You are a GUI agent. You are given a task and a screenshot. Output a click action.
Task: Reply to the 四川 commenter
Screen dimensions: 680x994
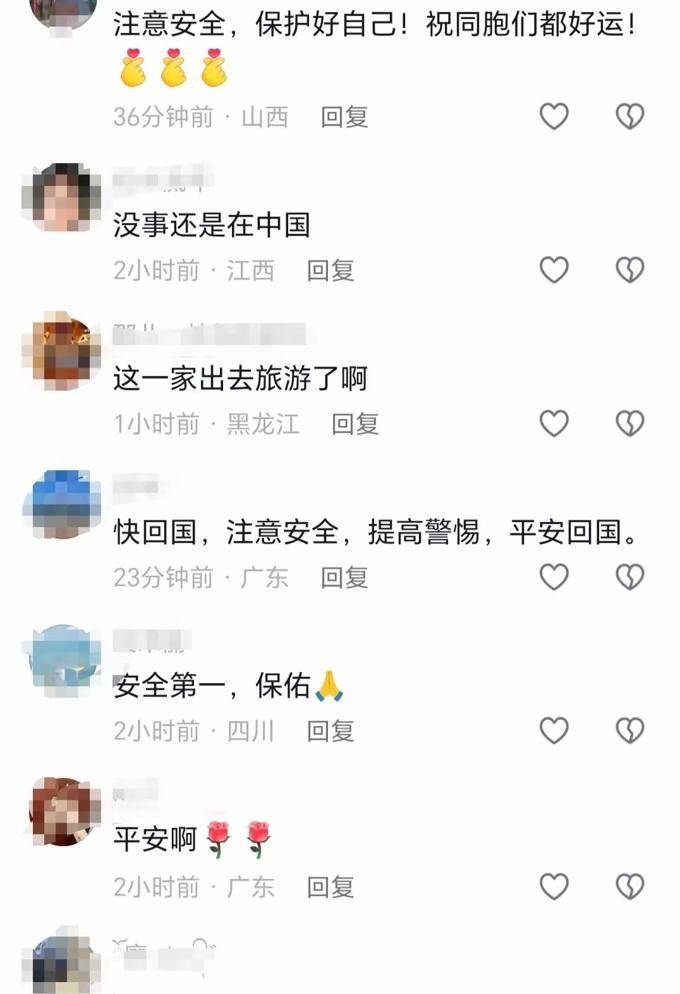[x=330, y=731]
